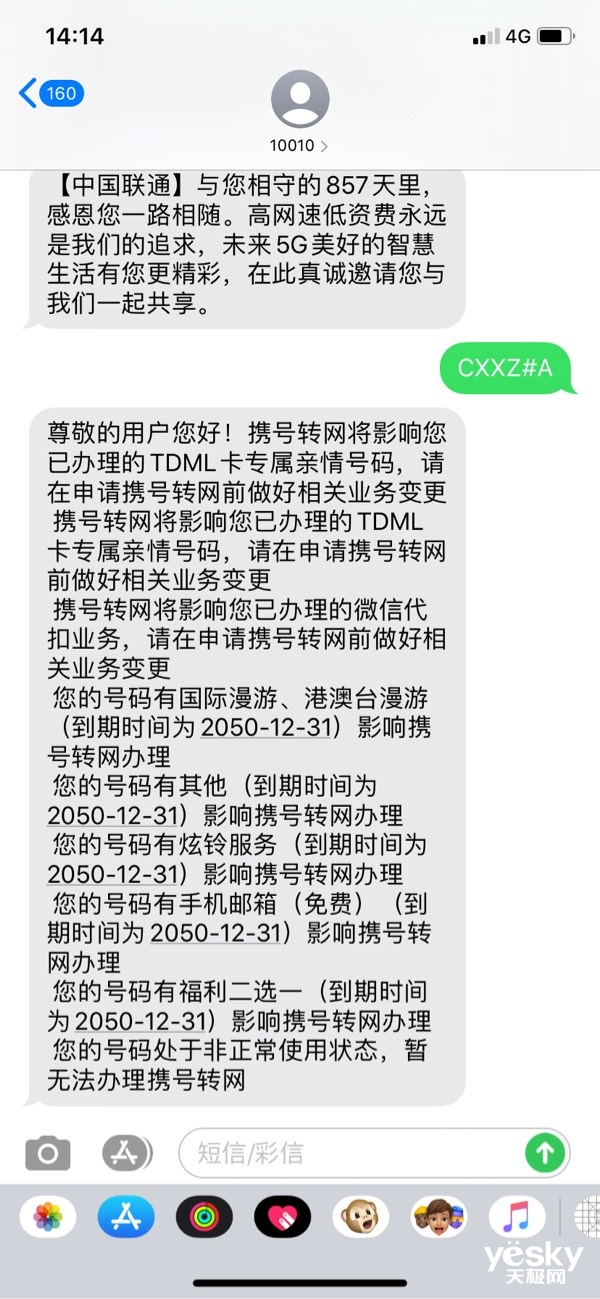Tap the underlined date in 国际漫游 line
Image resolution: width=600 pixels, height=1299 pixels.
[x=265, y=728]
